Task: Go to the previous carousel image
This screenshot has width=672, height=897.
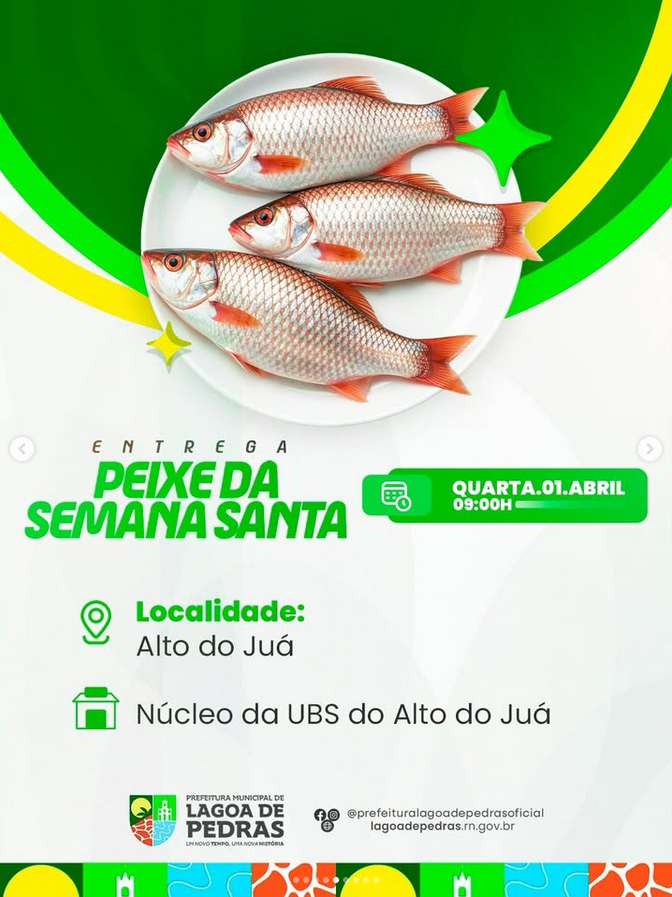Action: point(21,449)
